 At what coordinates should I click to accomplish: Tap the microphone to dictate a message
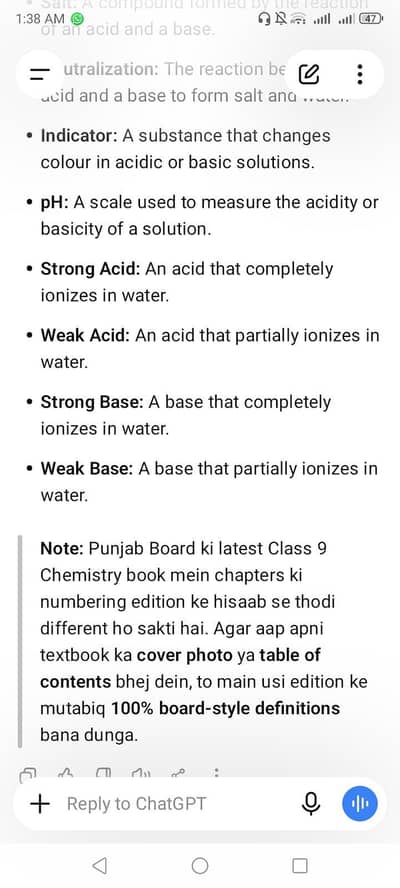click(310, 804)
